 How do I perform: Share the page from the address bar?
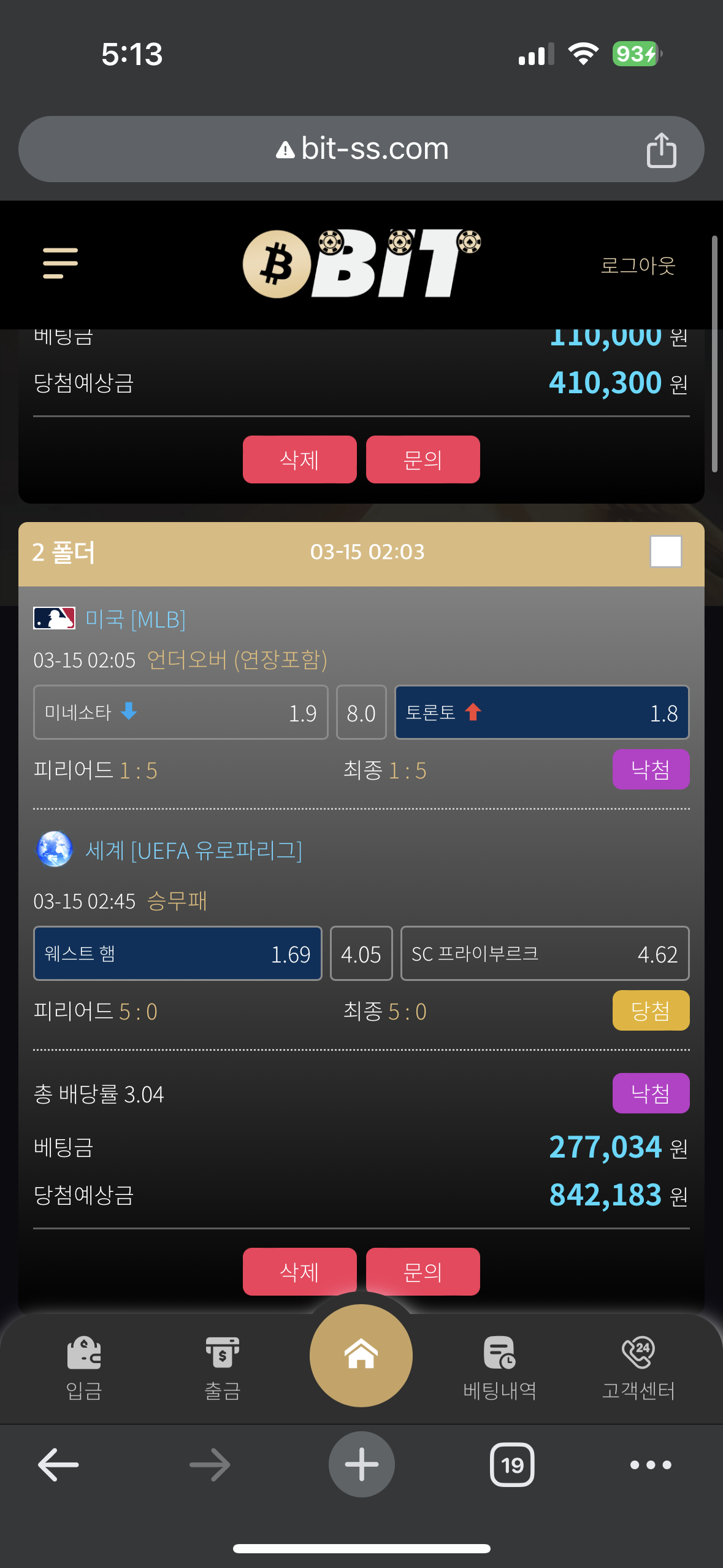661,149
